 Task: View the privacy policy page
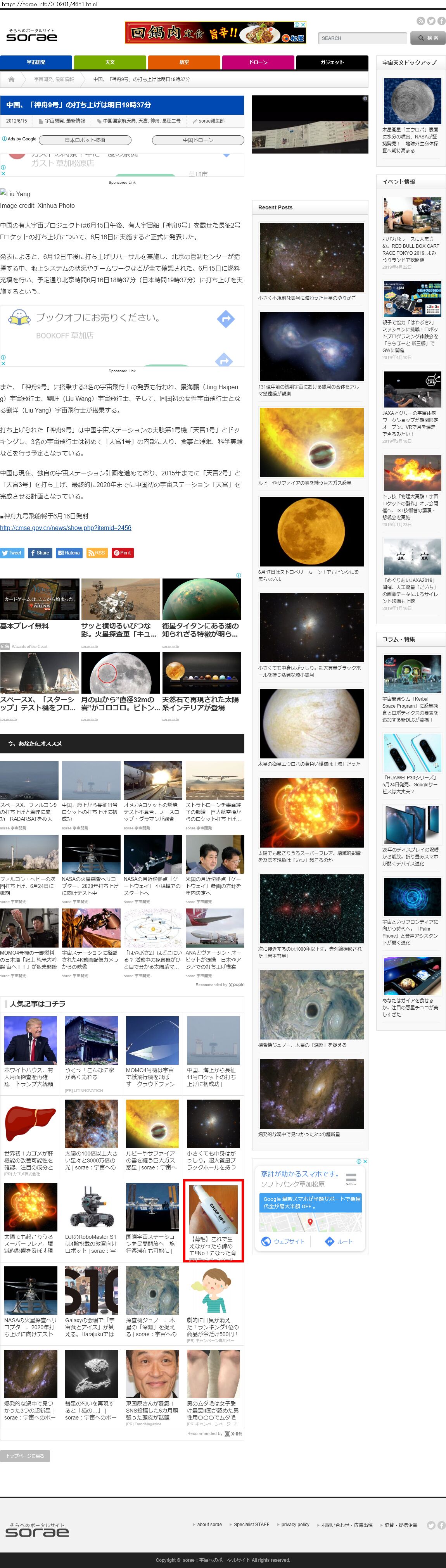point(295,1524)
